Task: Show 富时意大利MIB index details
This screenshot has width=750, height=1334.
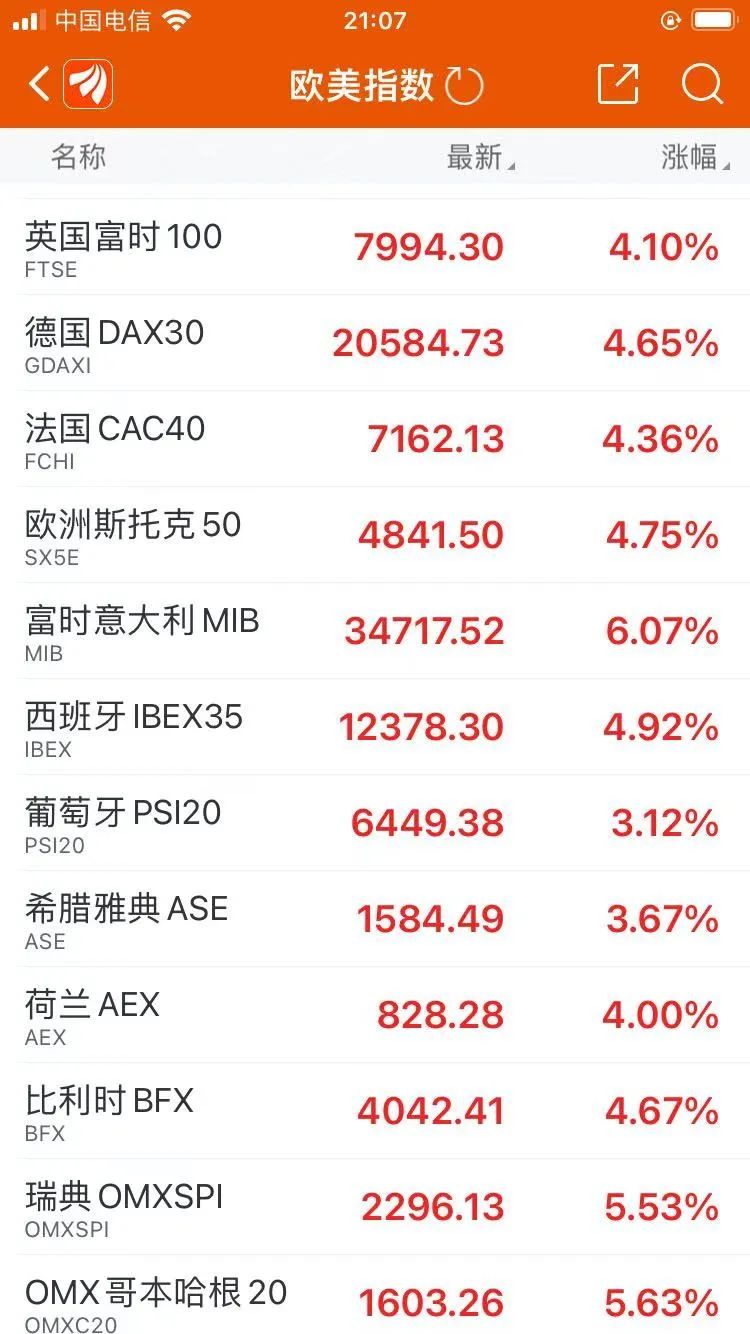Action: coord(375,630)
